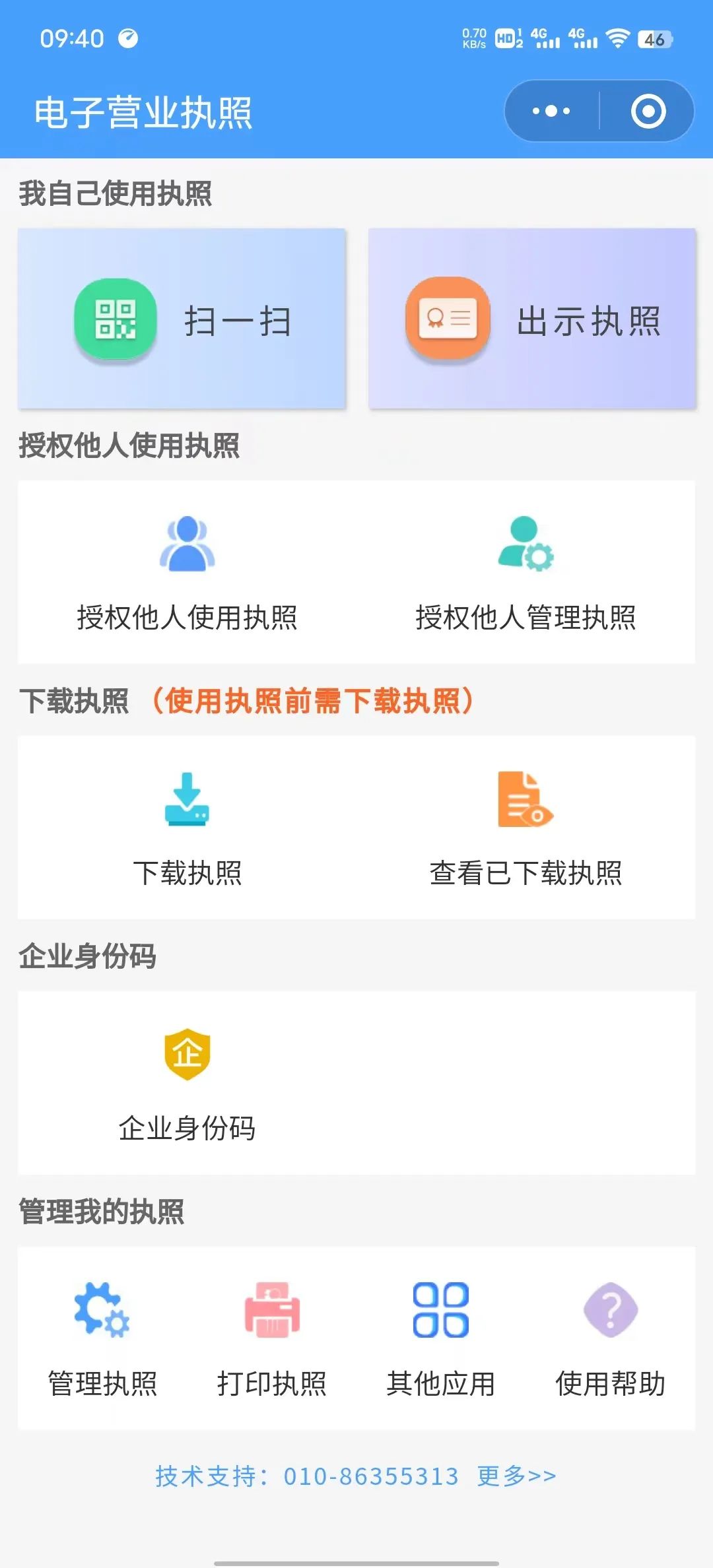713x1568 pixels.
Task: Tap the 更多>> link
Action: tap(517, 1476)
